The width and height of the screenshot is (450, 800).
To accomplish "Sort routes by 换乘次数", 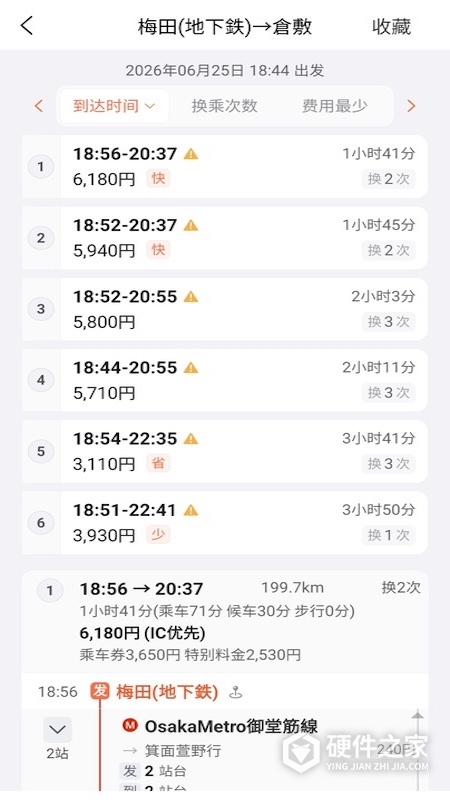I will tap(224, 106).
